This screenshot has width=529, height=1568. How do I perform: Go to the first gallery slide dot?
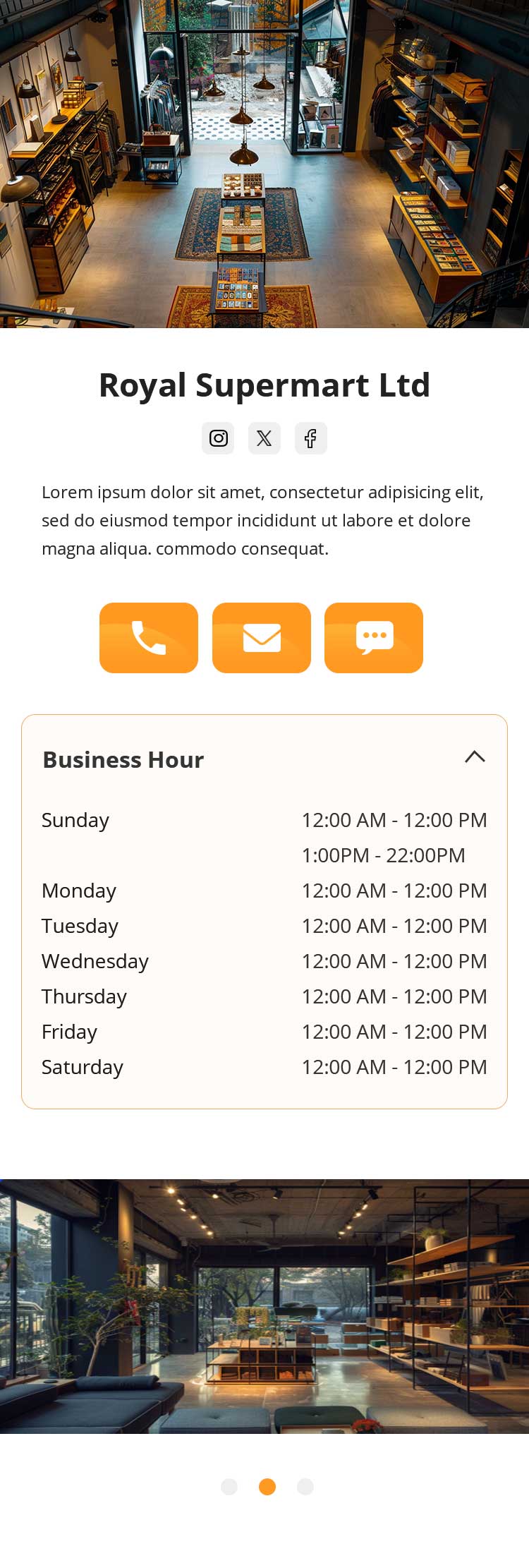click(x=229, y=1487)
